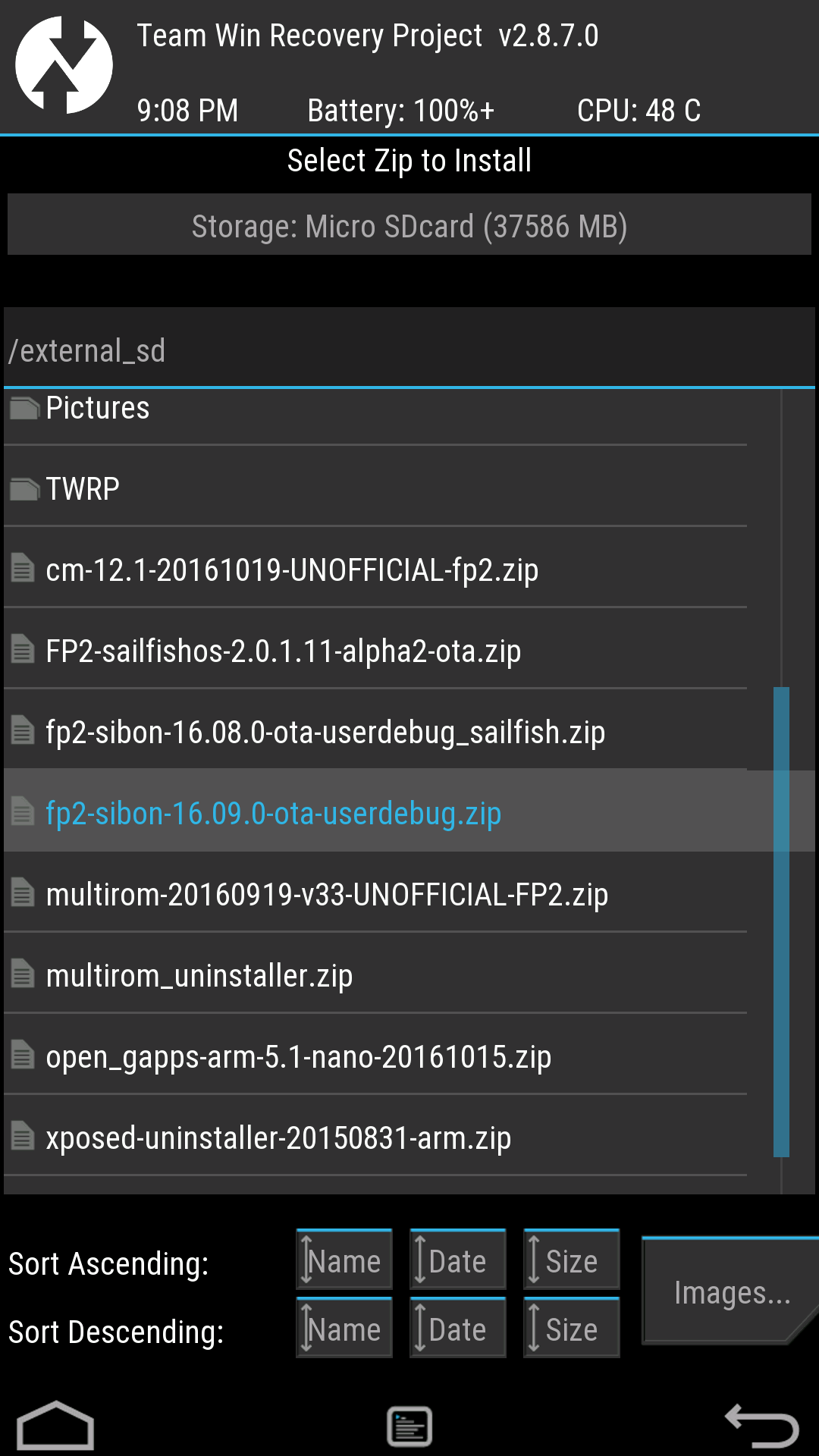Open the console log viewer
The width and height of the screenshot is (819, 1456).
(x=409, y=1426)
